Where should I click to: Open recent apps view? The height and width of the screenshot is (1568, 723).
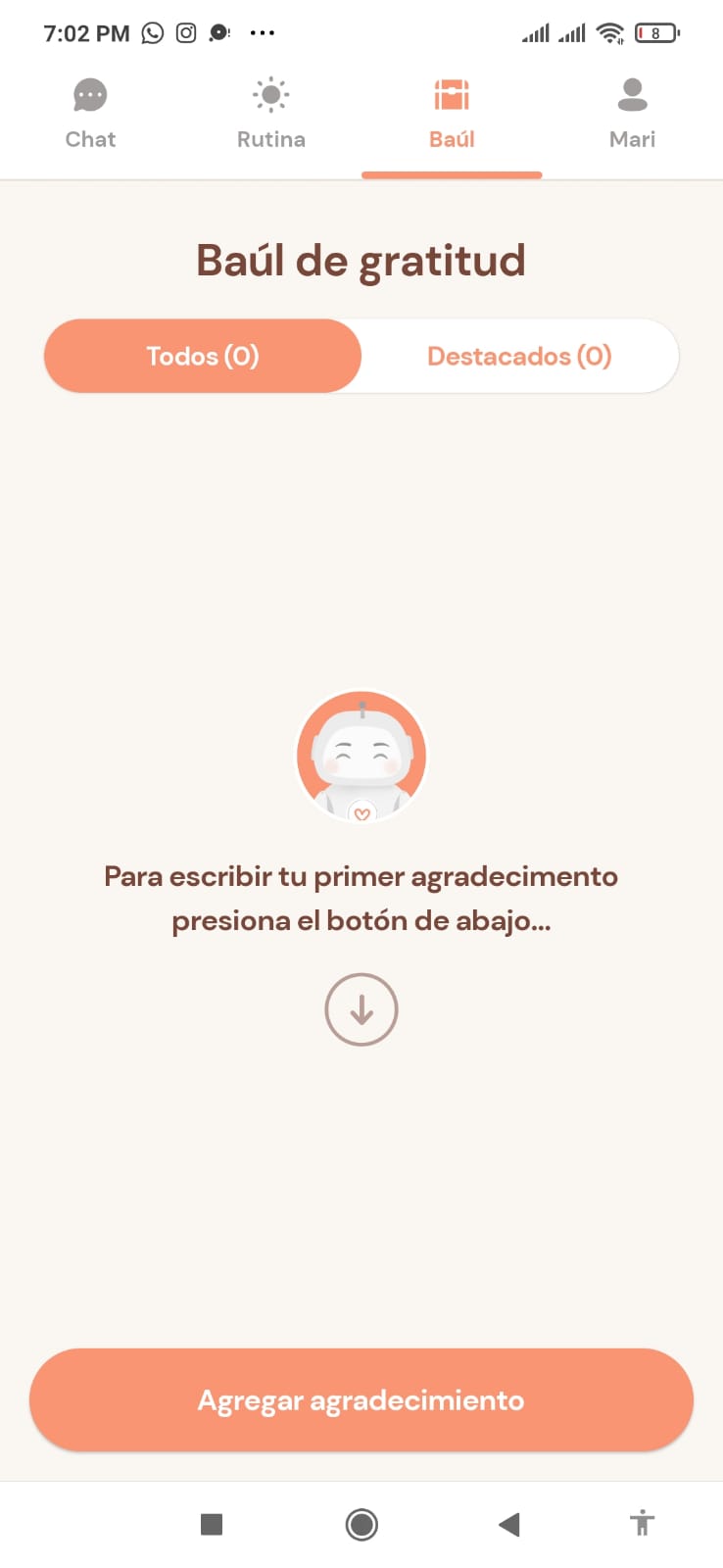[x=212, y=1524]
